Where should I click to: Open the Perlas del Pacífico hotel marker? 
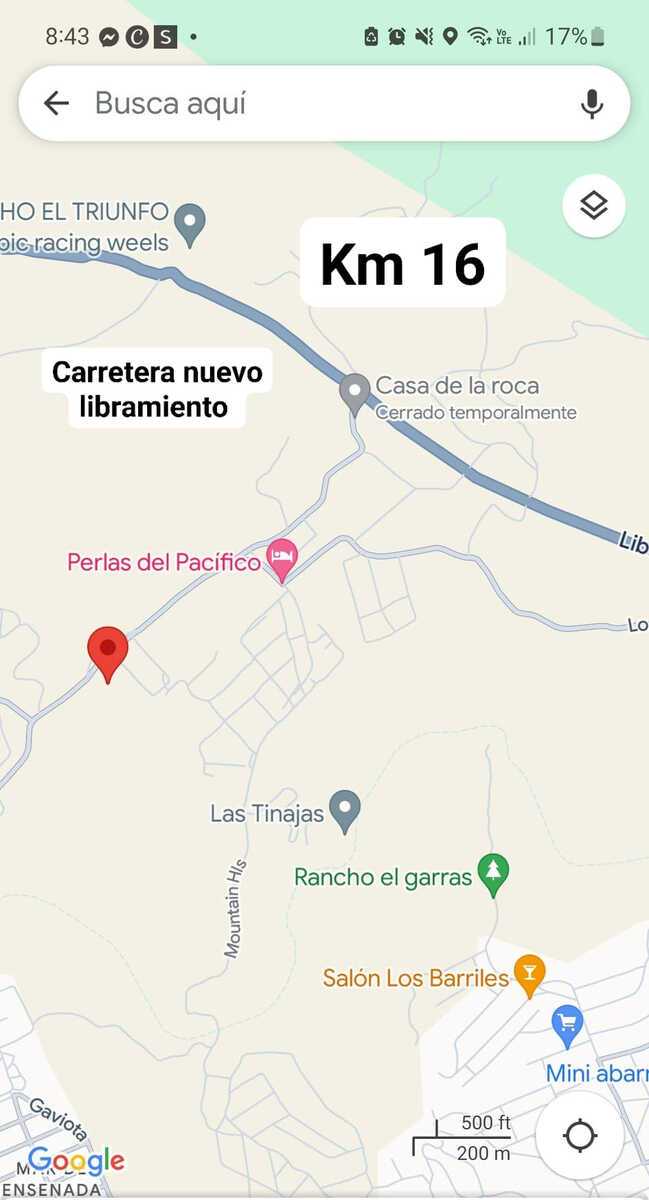click(x=283, y=559)
